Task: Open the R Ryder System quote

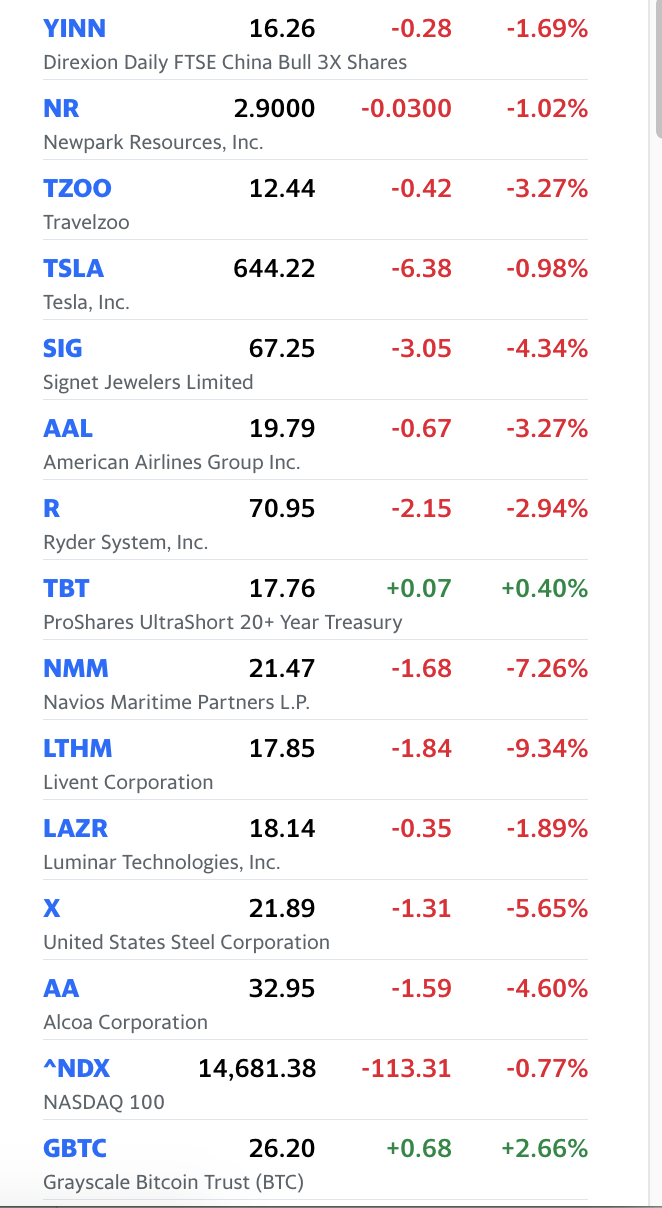Action: click(x=52, y=509)
